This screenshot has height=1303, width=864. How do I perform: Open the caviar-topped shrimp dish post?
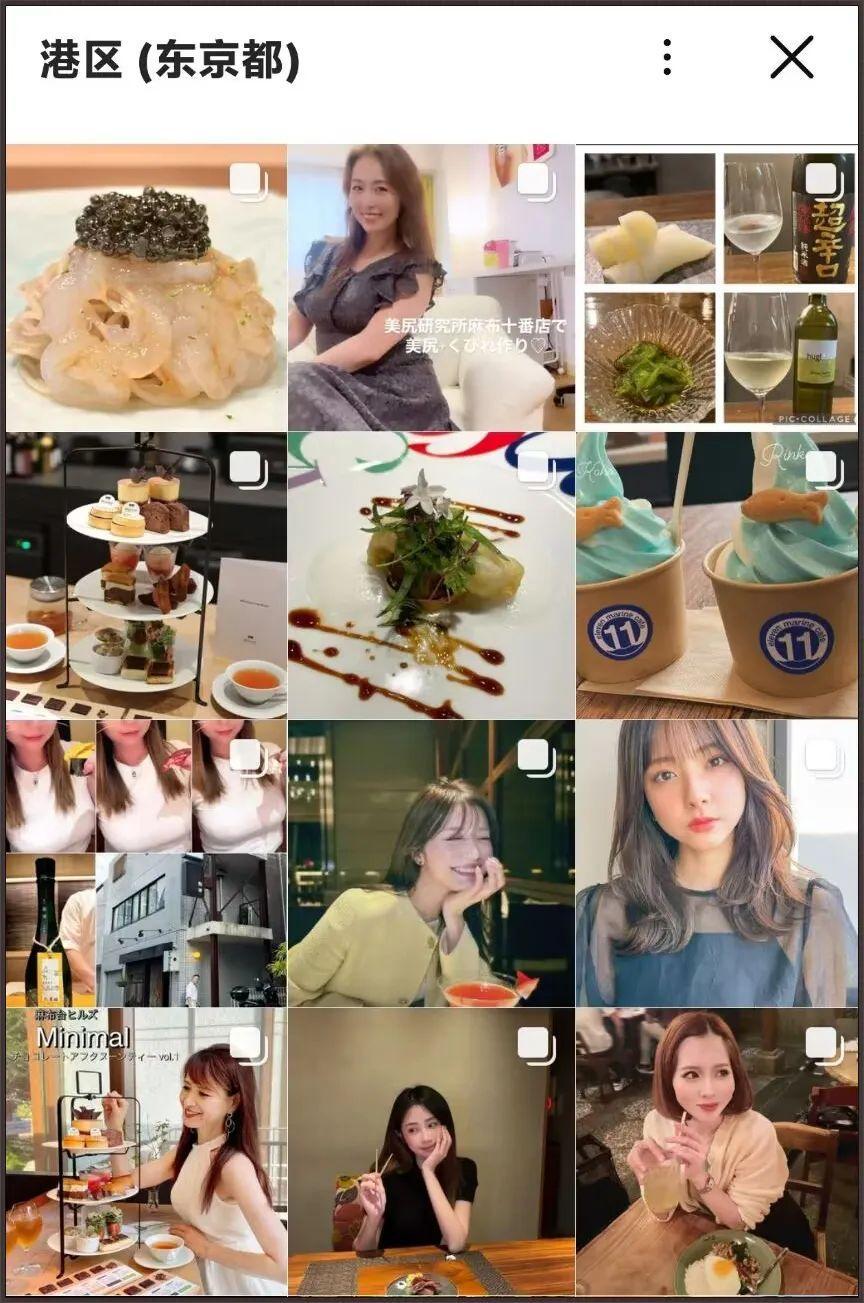[x=146, y=288]
